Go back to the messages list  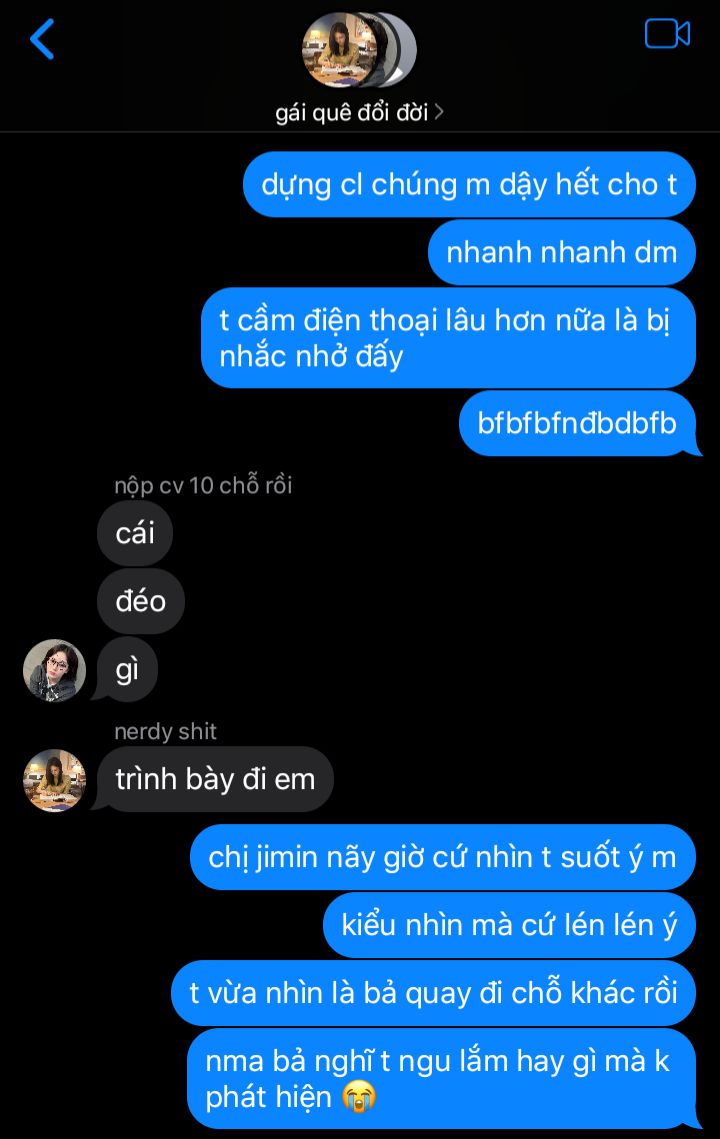click(x=42, y=40)
